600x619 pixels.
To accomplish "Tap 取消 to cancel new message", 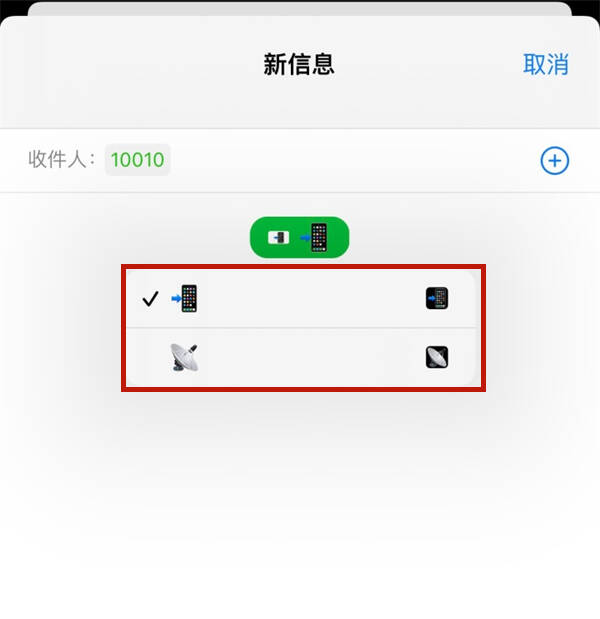I will [545, 65].
